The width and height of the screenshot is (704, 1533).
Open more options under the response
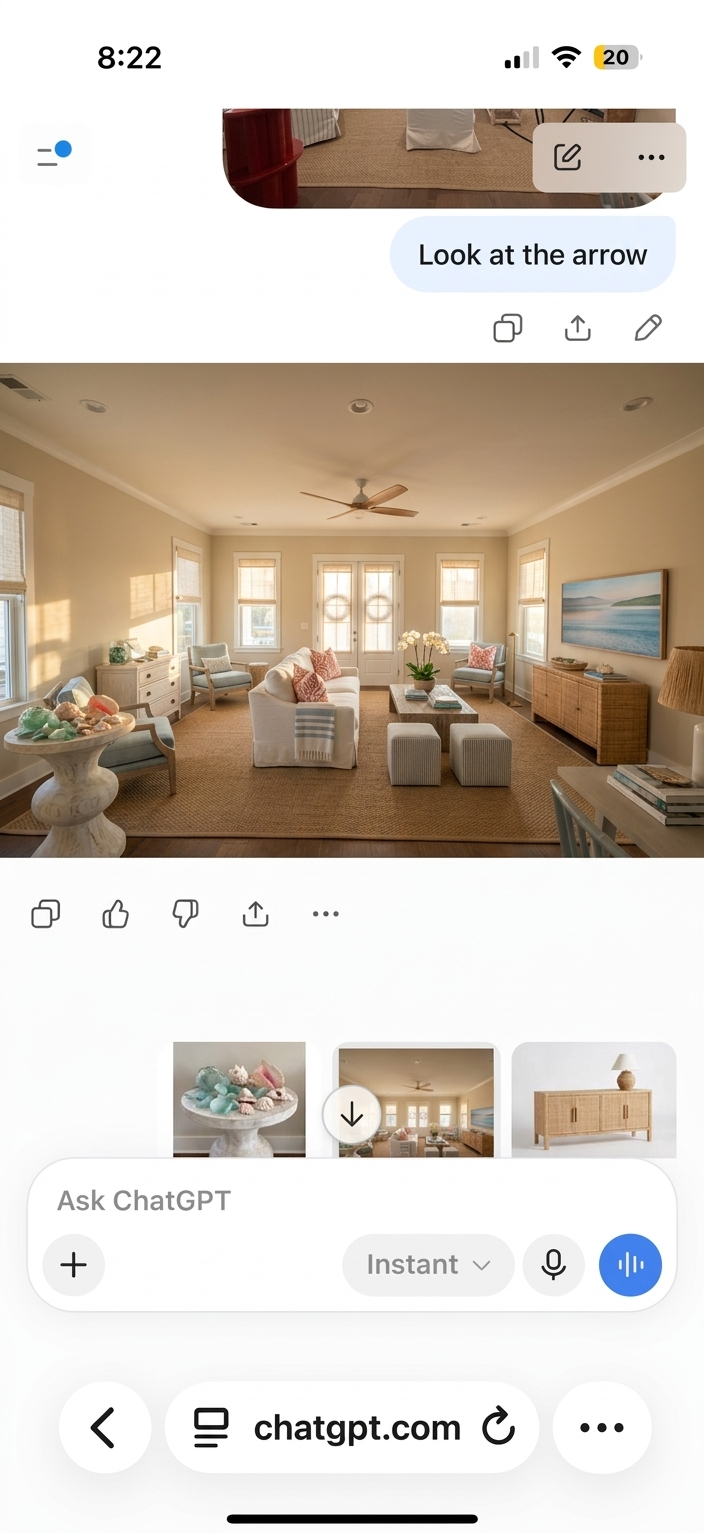326,913
